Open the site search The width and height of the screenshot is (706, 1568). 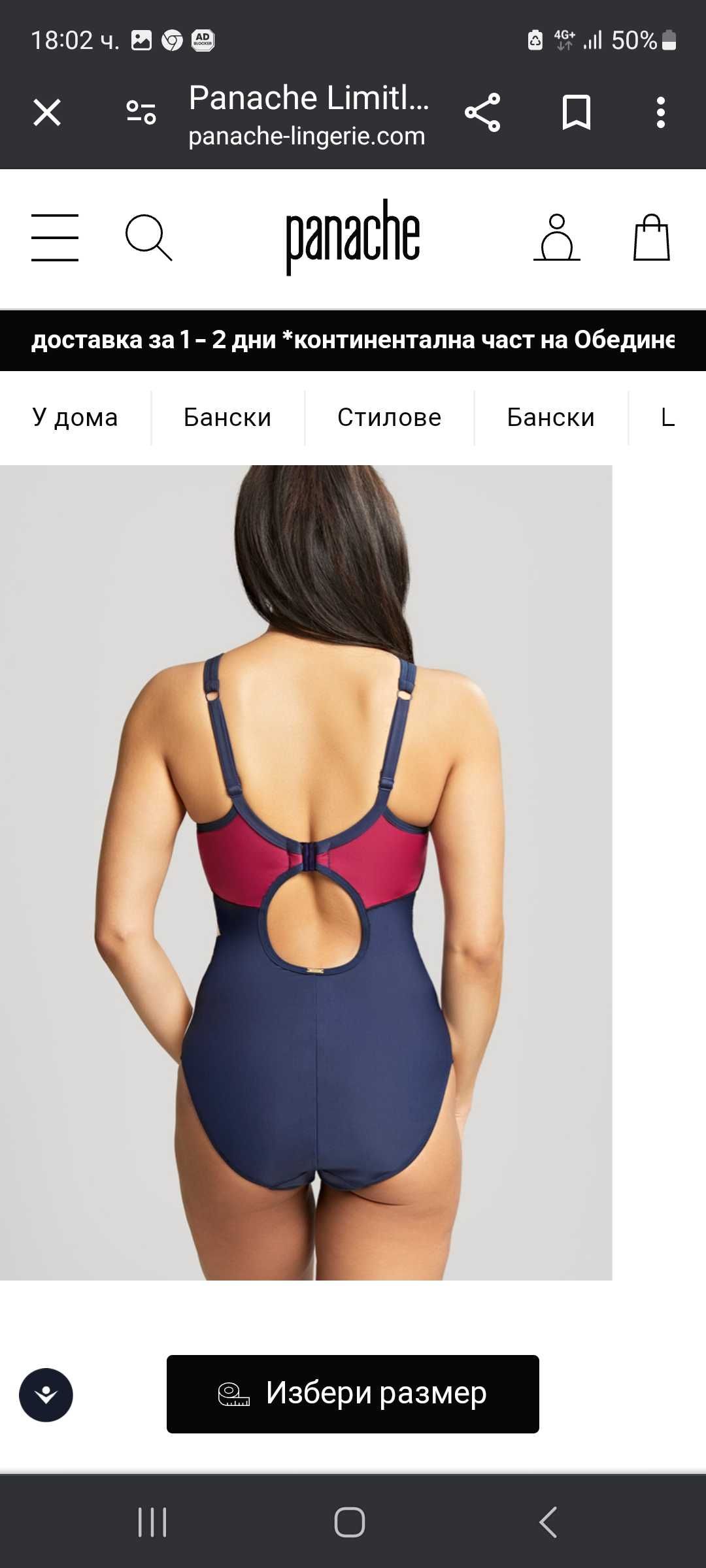point(148,238)
